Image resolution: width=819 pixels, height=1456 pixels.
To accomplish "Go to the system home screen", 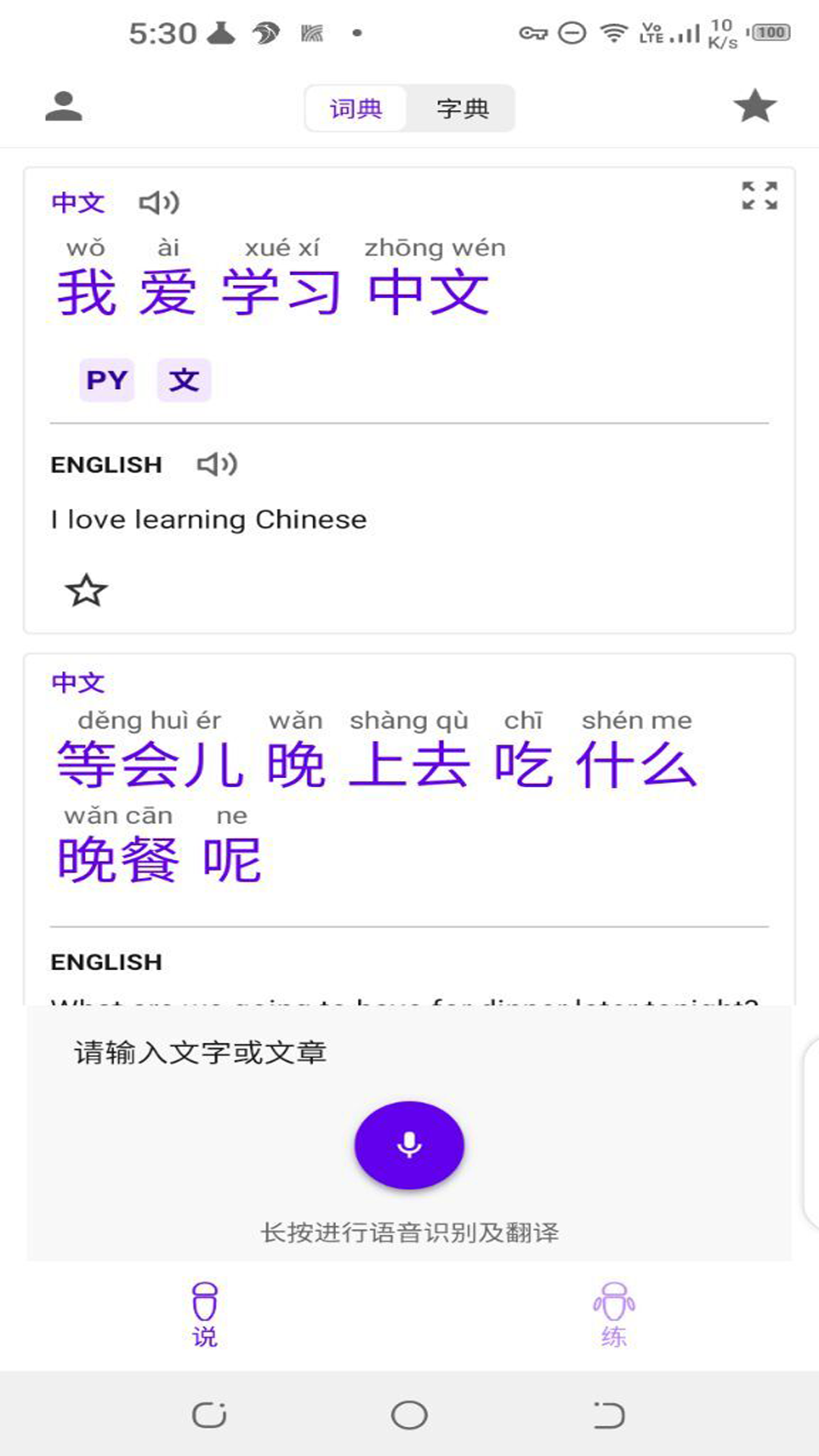I will pos(409,1415).
